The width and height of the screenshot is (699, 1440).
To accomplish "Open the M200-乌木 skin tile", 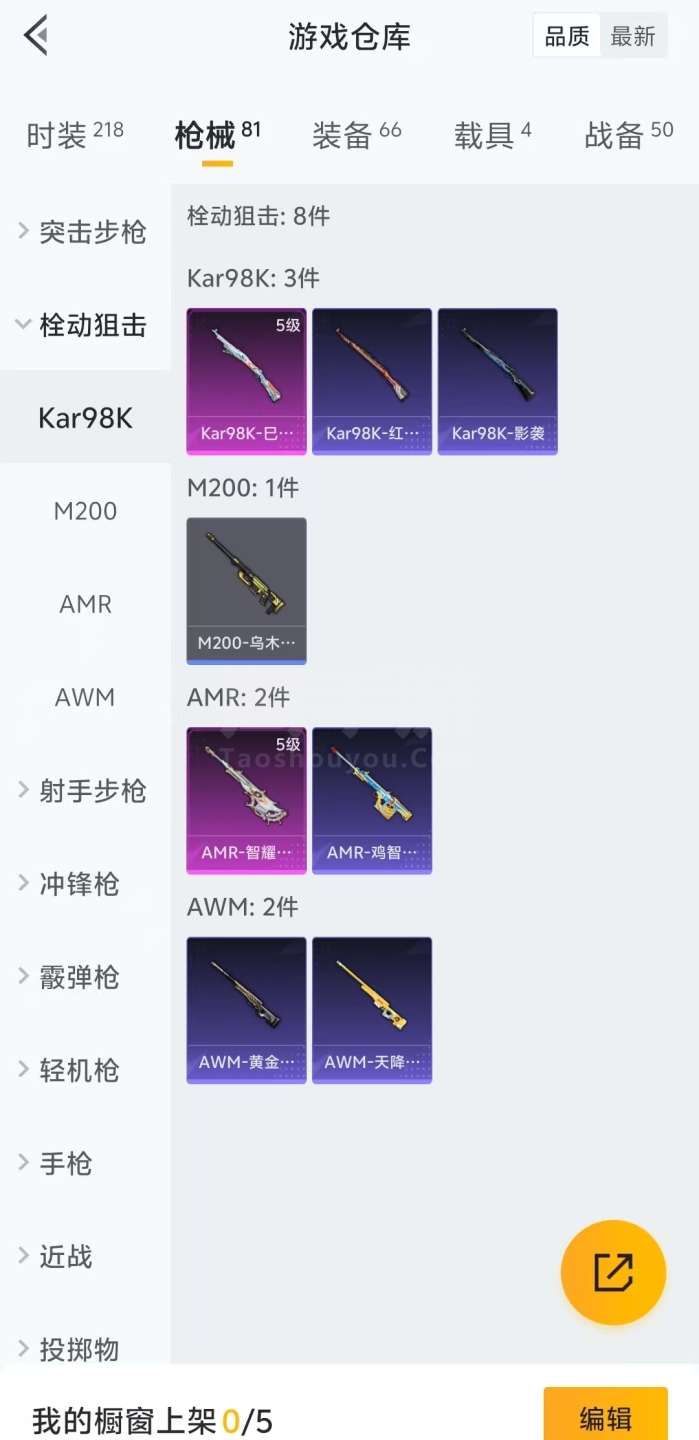I will pyautogui.click(x=246, y=590).
